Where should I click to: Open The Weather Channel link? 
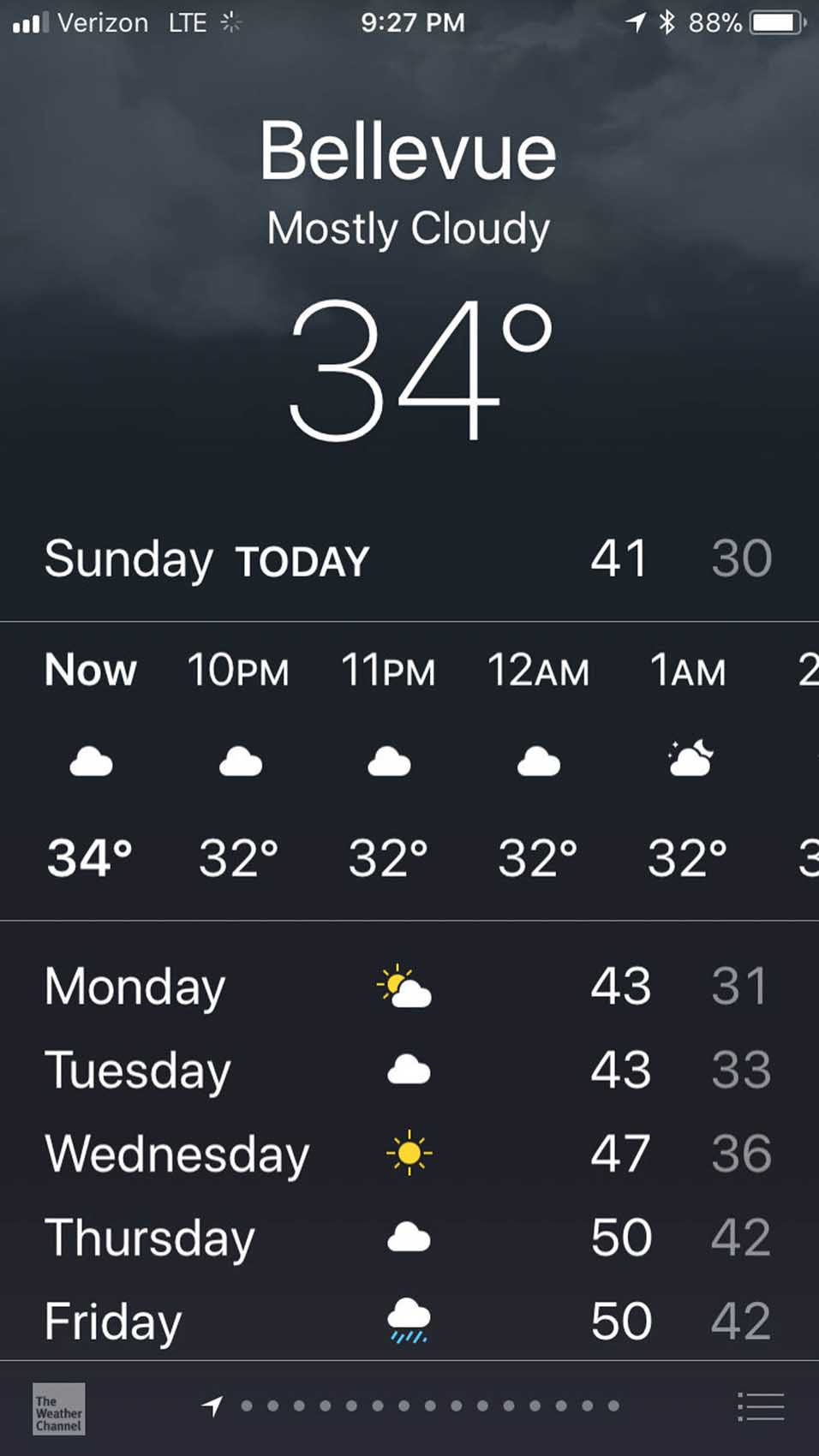[58, 1409]
